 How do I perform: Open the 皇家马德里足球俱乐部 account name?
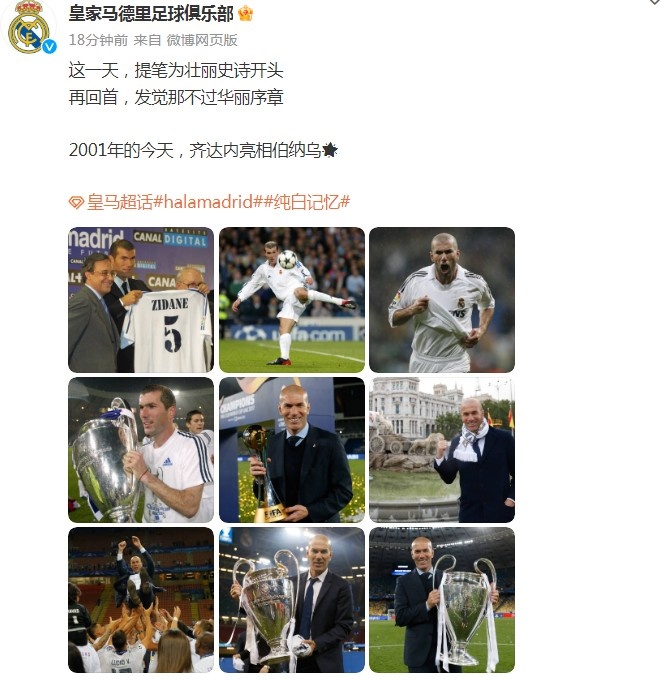tap(150, 13)
